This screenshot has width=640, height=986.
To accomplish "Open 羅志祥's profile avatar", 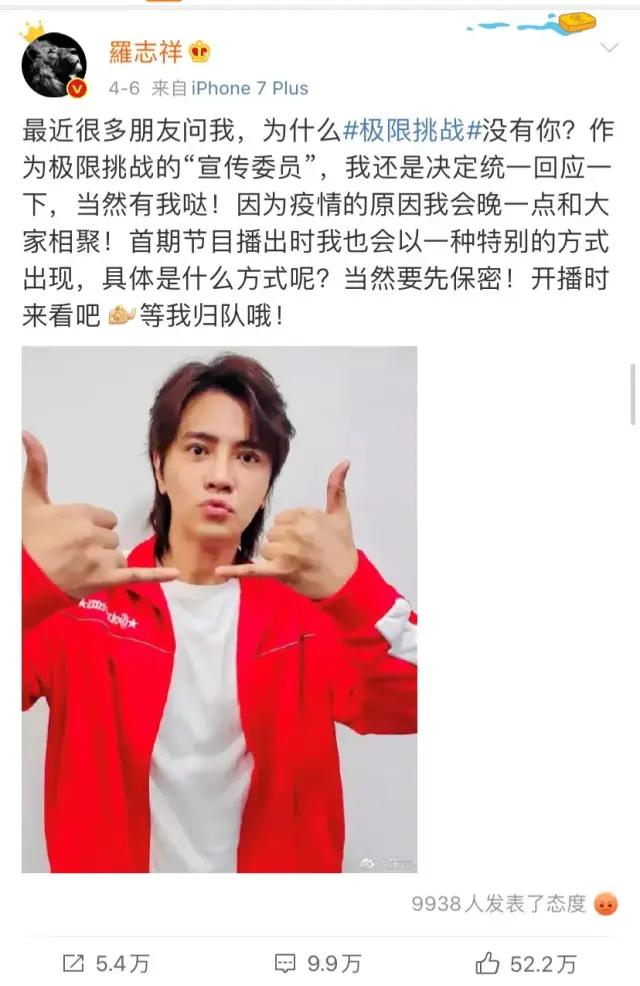I will (x=54, y=65).
